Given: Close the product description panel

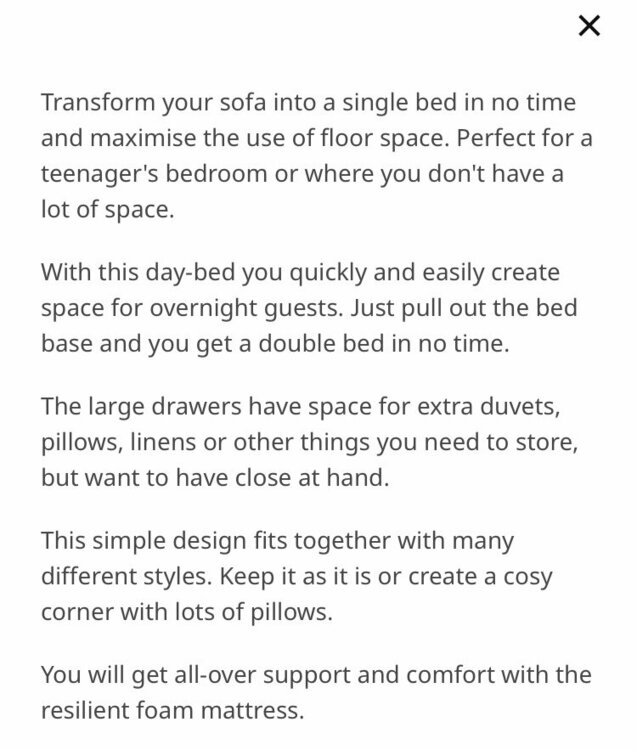Looking at the screenshot, I should [x=590, y=26].
